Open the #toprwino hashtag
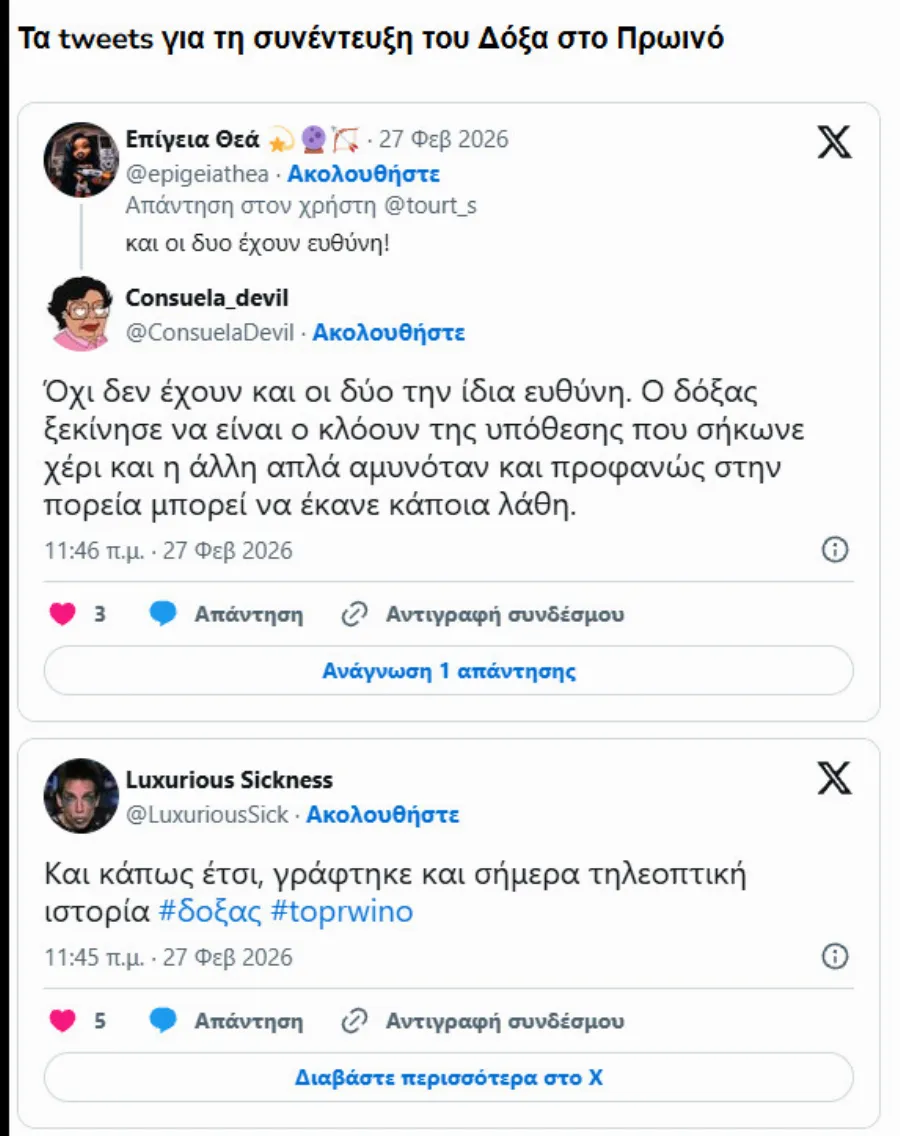This screenshot has width=900, height=1136. [x=341, y=912]
